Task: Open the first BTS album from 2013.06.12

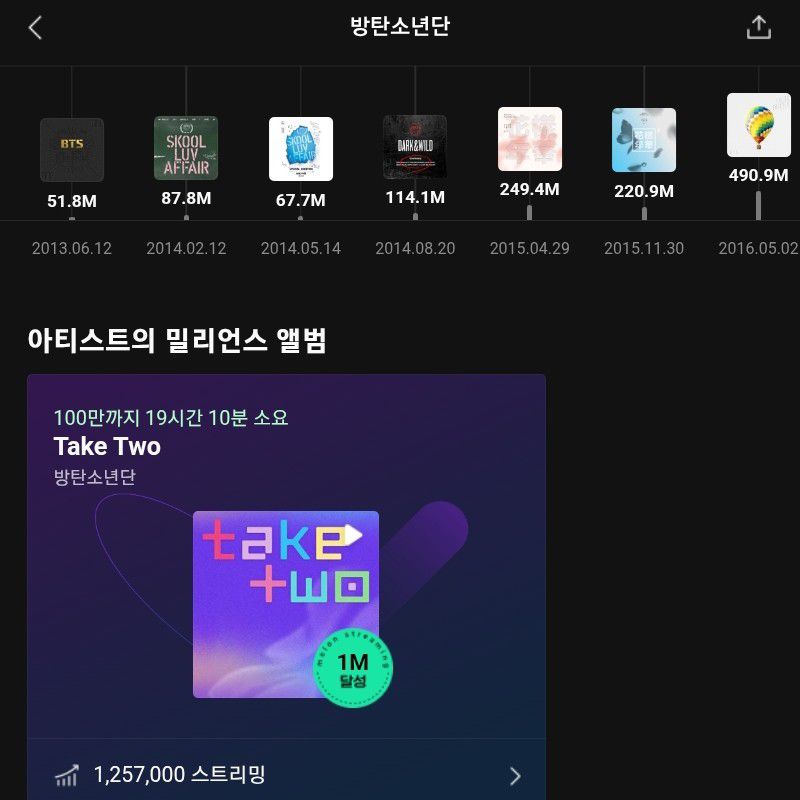Action: (x=72, y=150)
